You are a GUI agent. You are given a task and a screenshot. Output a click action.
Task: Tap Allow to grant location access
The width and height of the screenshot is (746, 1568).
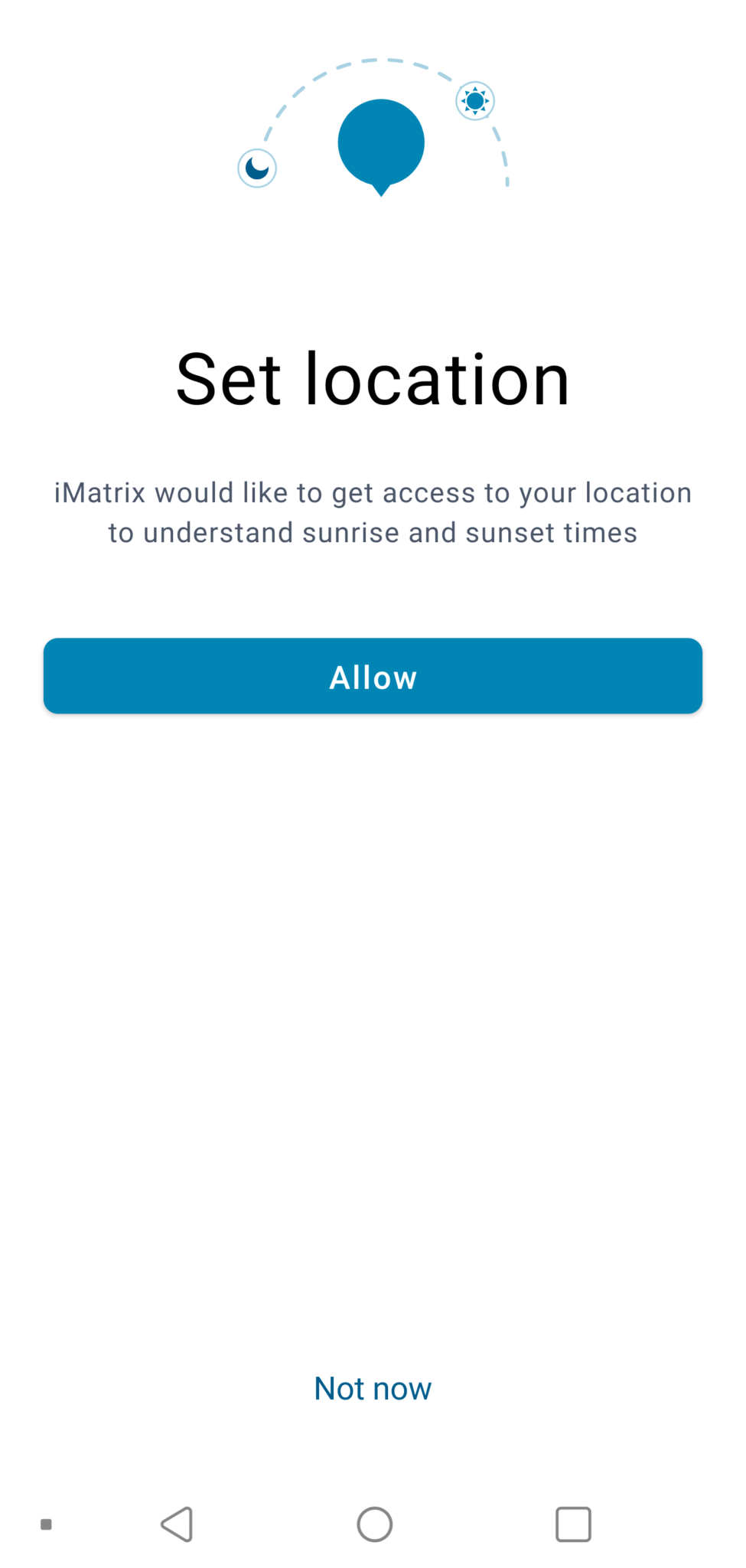[373, 676]
